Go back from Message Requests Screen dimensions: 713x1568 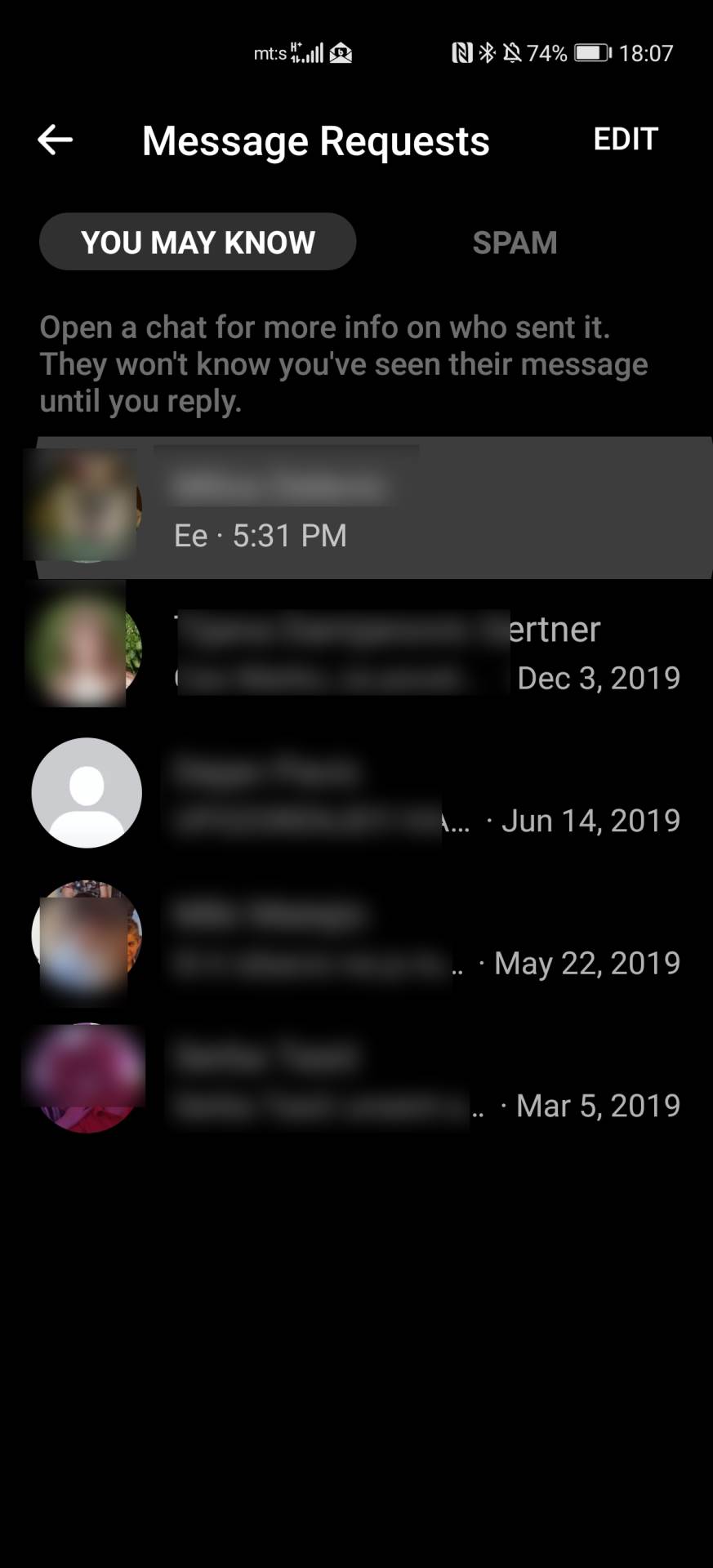(x=56, y=140)
